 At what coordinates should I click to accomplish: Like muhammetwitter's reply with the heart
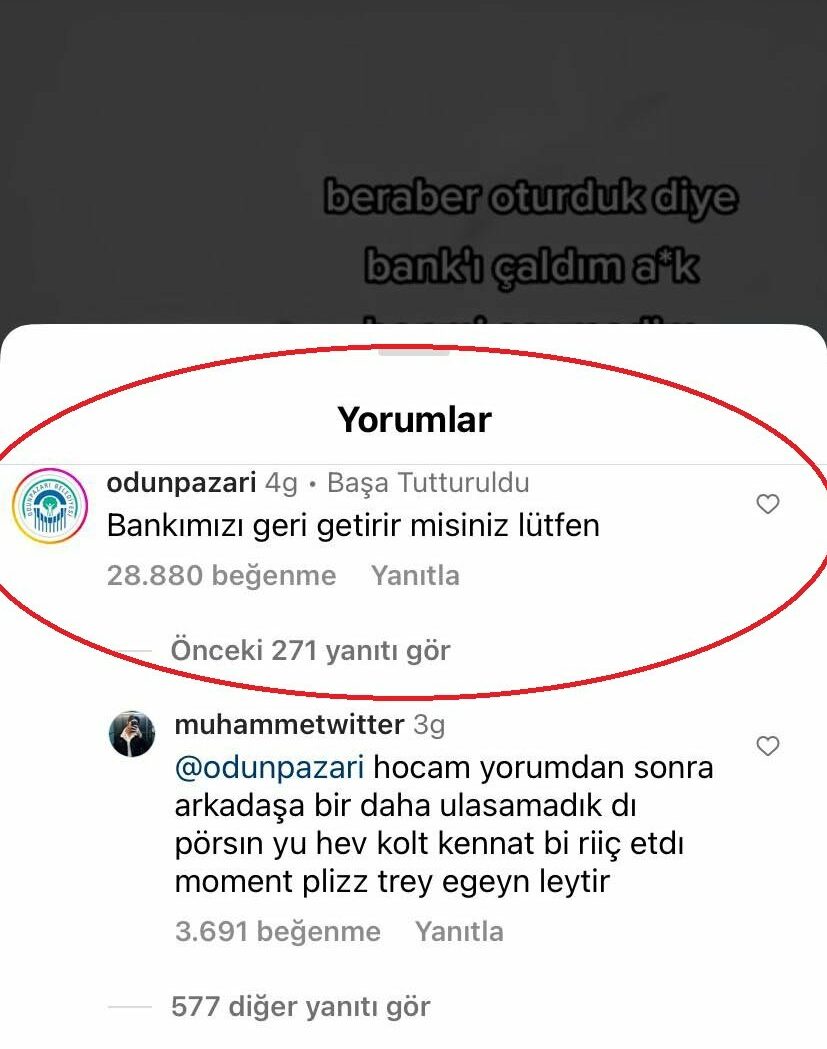[x=767, y=746]
